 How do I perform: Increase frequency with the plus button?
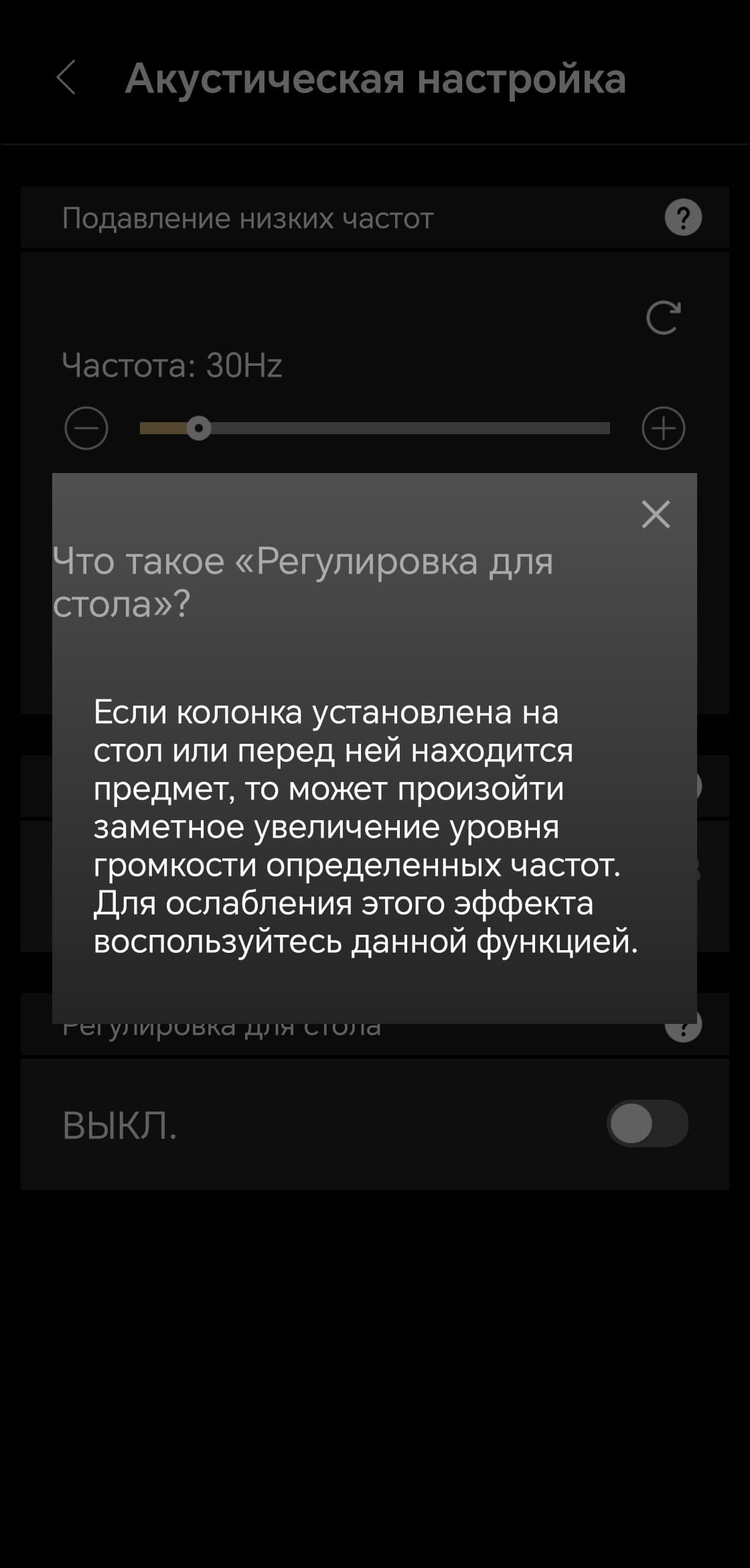tap(663, 428)
